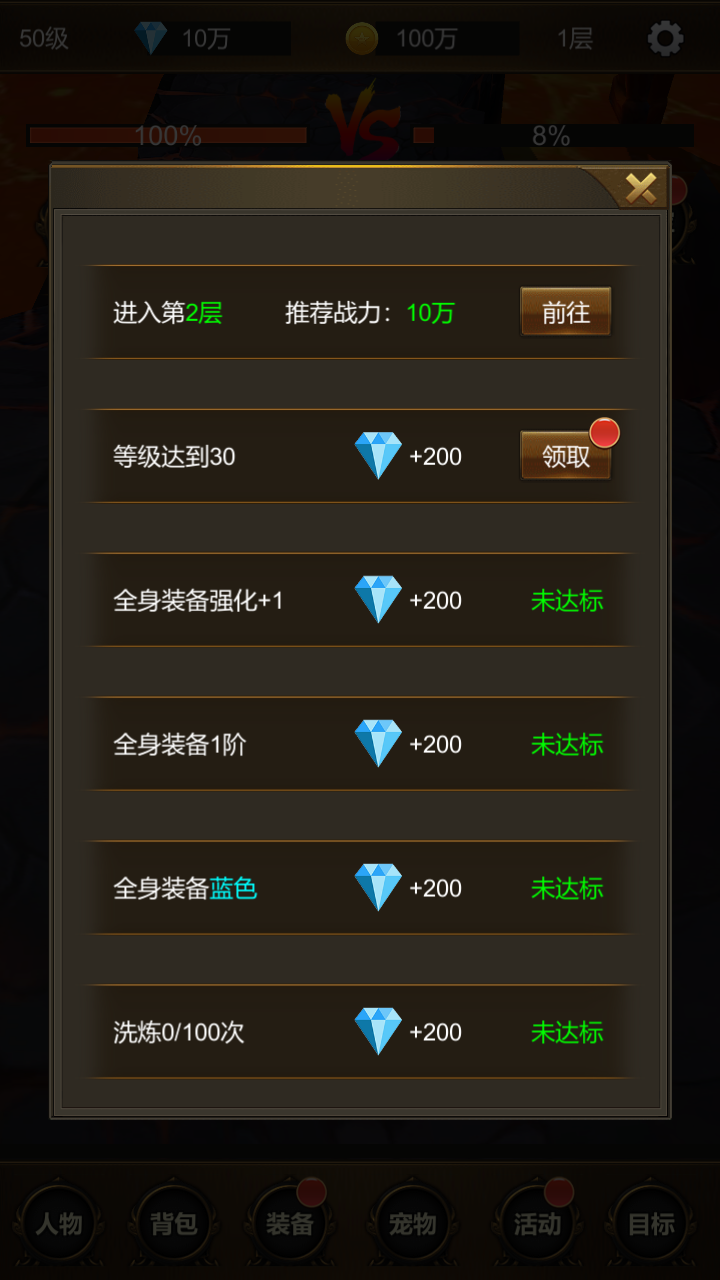Switch to the 人物 tab
720x1280 pixels.
click(59, 1223)
